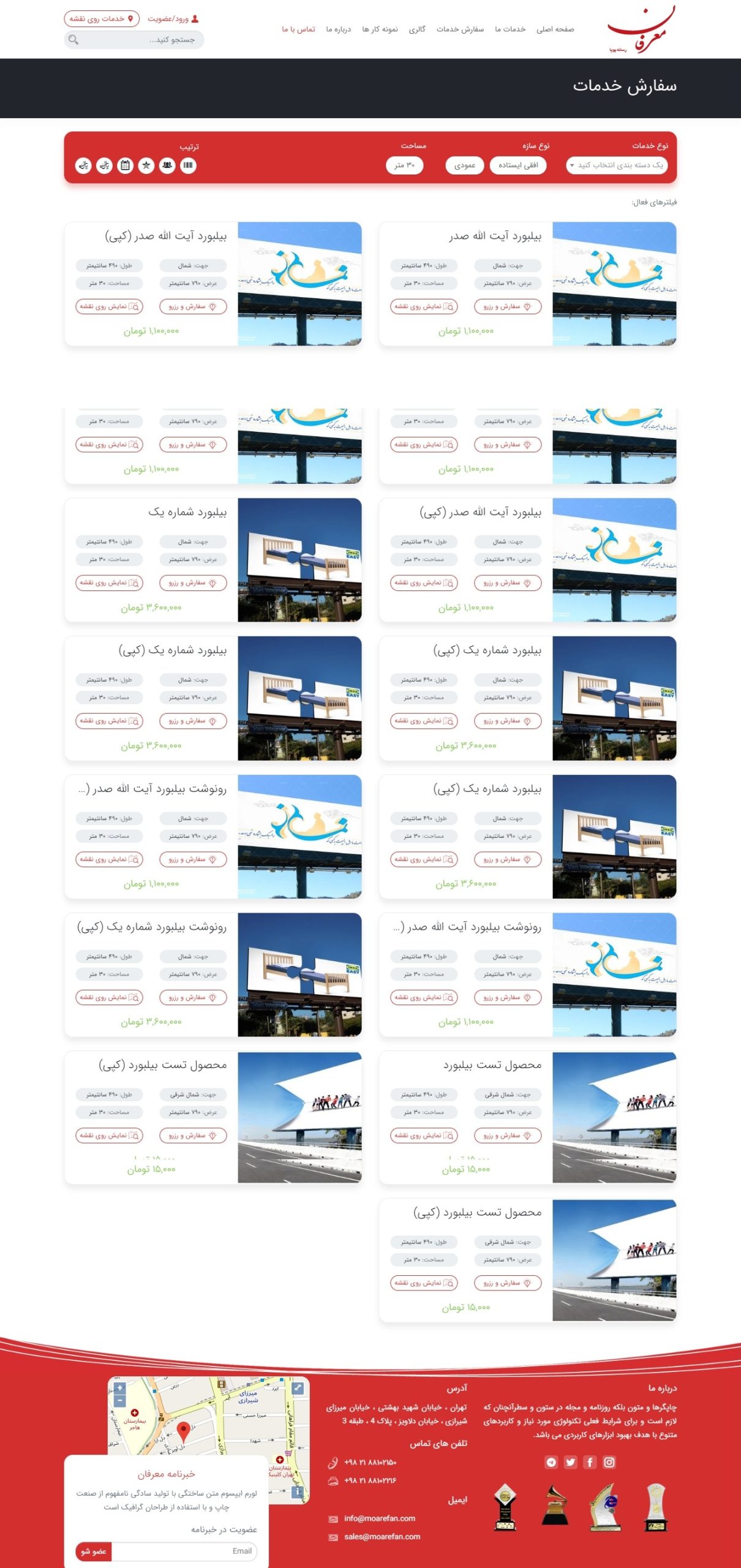Go to صفحه اصلی home page

pos(555,29)
